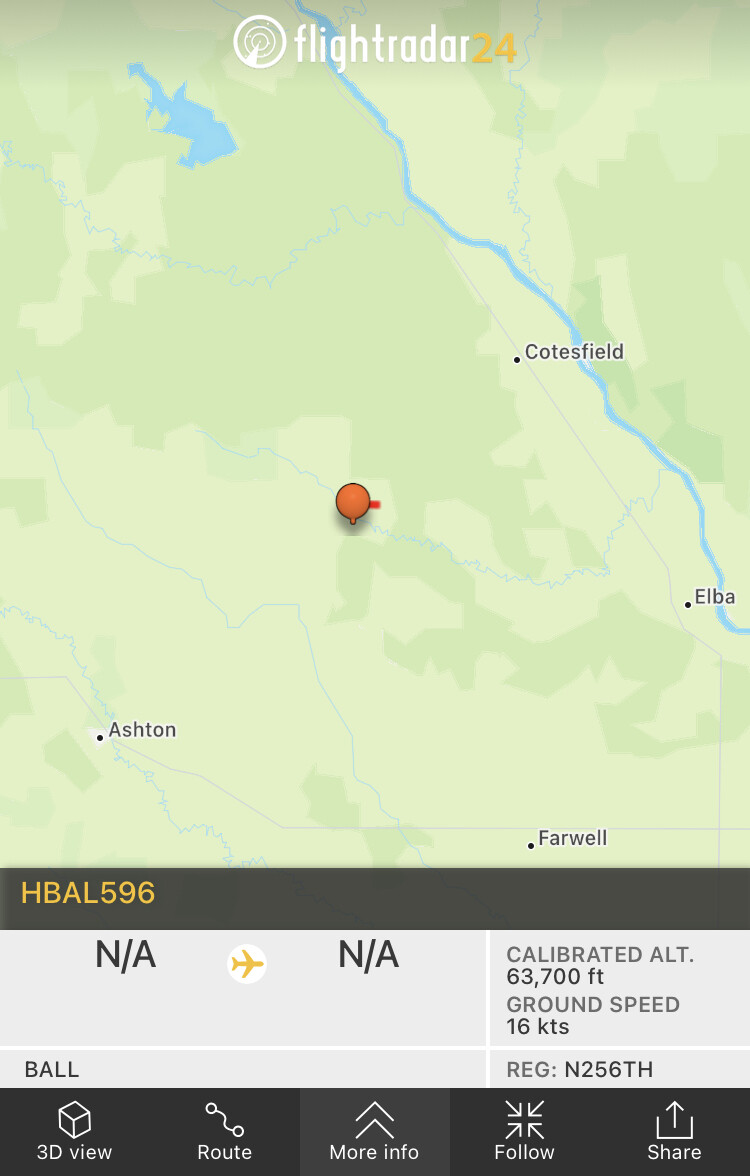
Task: Open the 3D view
Action: [x=75, y=1131]
